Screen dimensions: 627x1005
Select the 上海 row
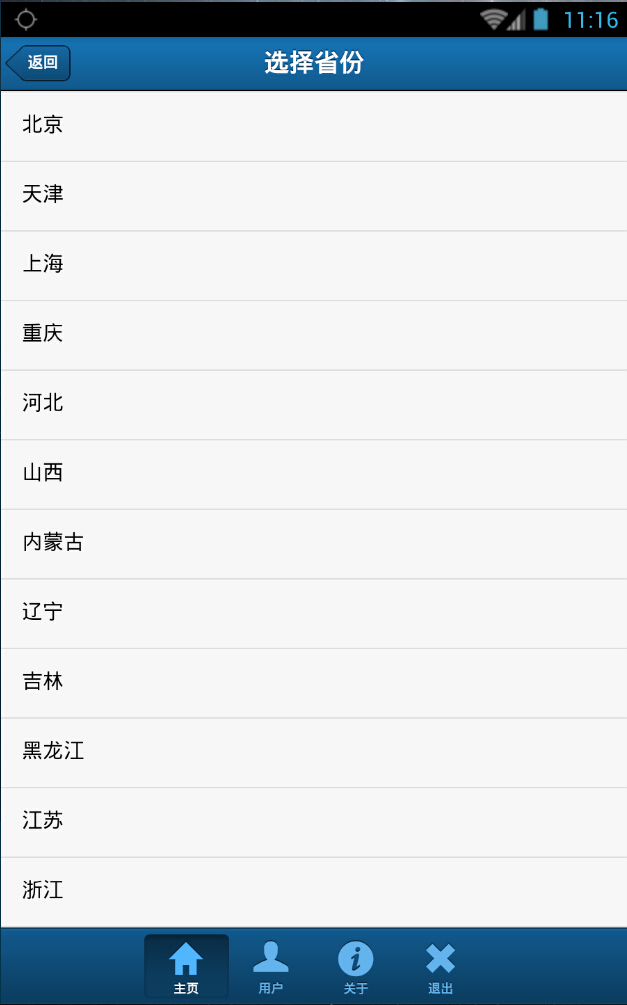[x=313, y=265]
